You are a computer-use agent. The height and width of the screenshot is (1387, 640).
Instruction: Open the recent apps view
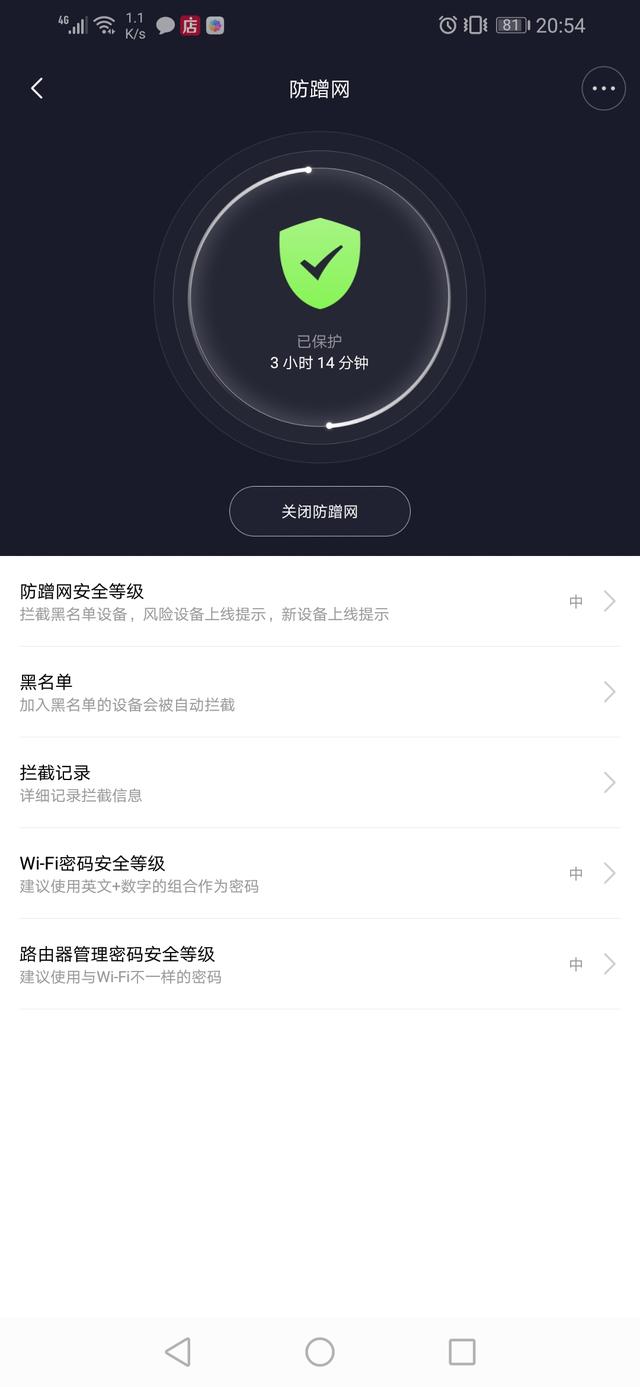coord(462,1352)
